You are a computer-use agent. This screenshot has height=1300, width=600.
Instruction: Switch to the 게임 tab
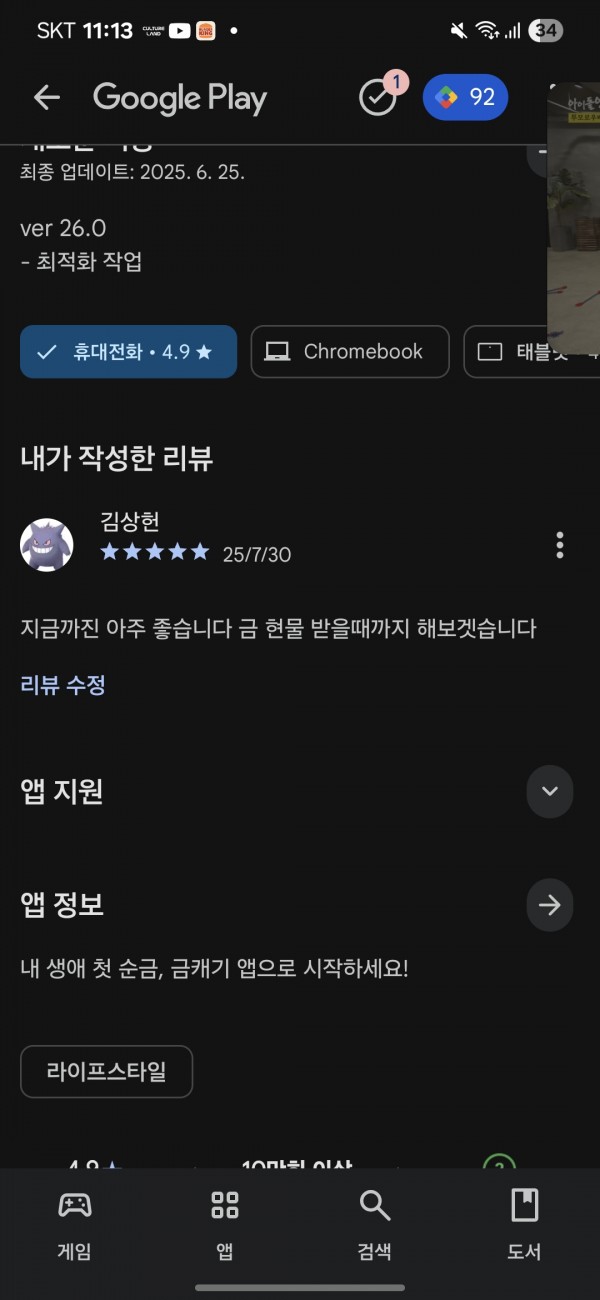point(75,1224)
